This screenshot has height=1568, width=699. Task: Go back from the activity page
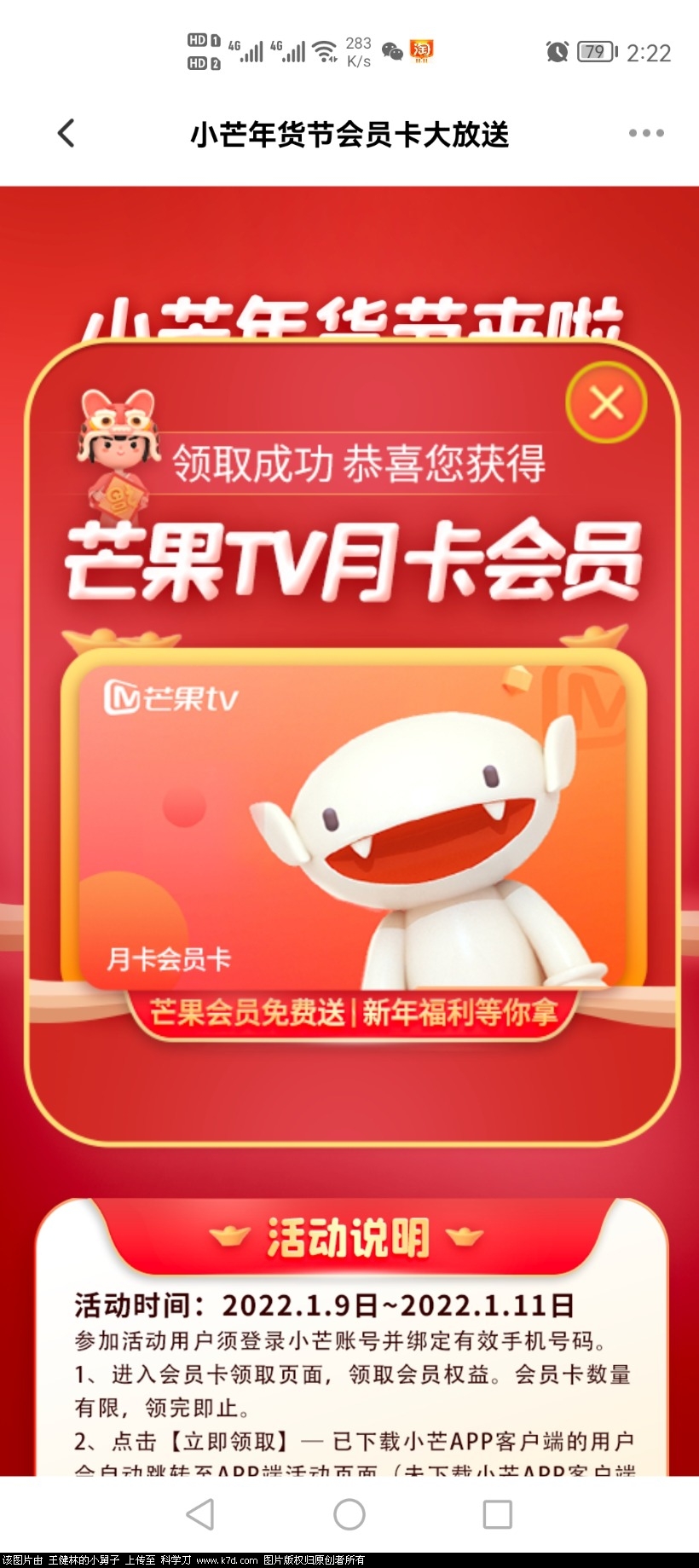click(x=66, y=133)
